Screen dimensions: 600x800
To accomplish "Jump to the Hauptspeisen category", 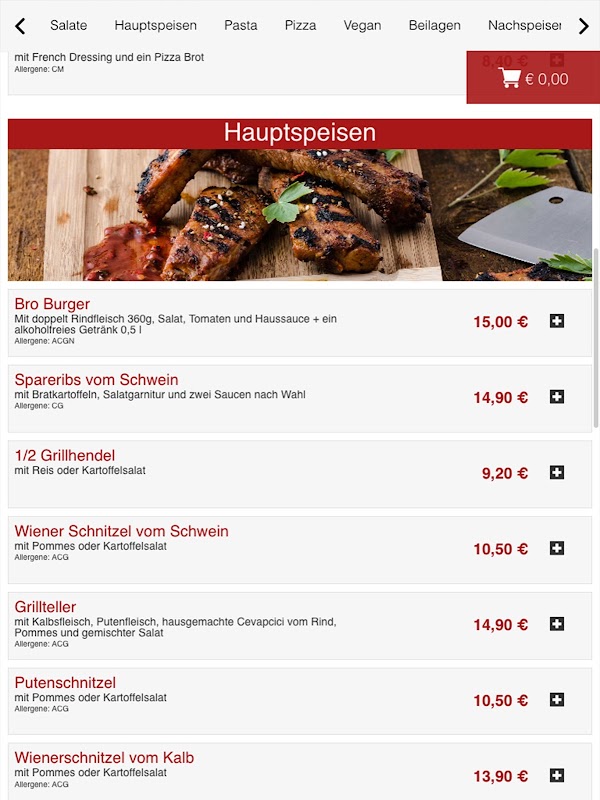I will [x=155, y=26].
